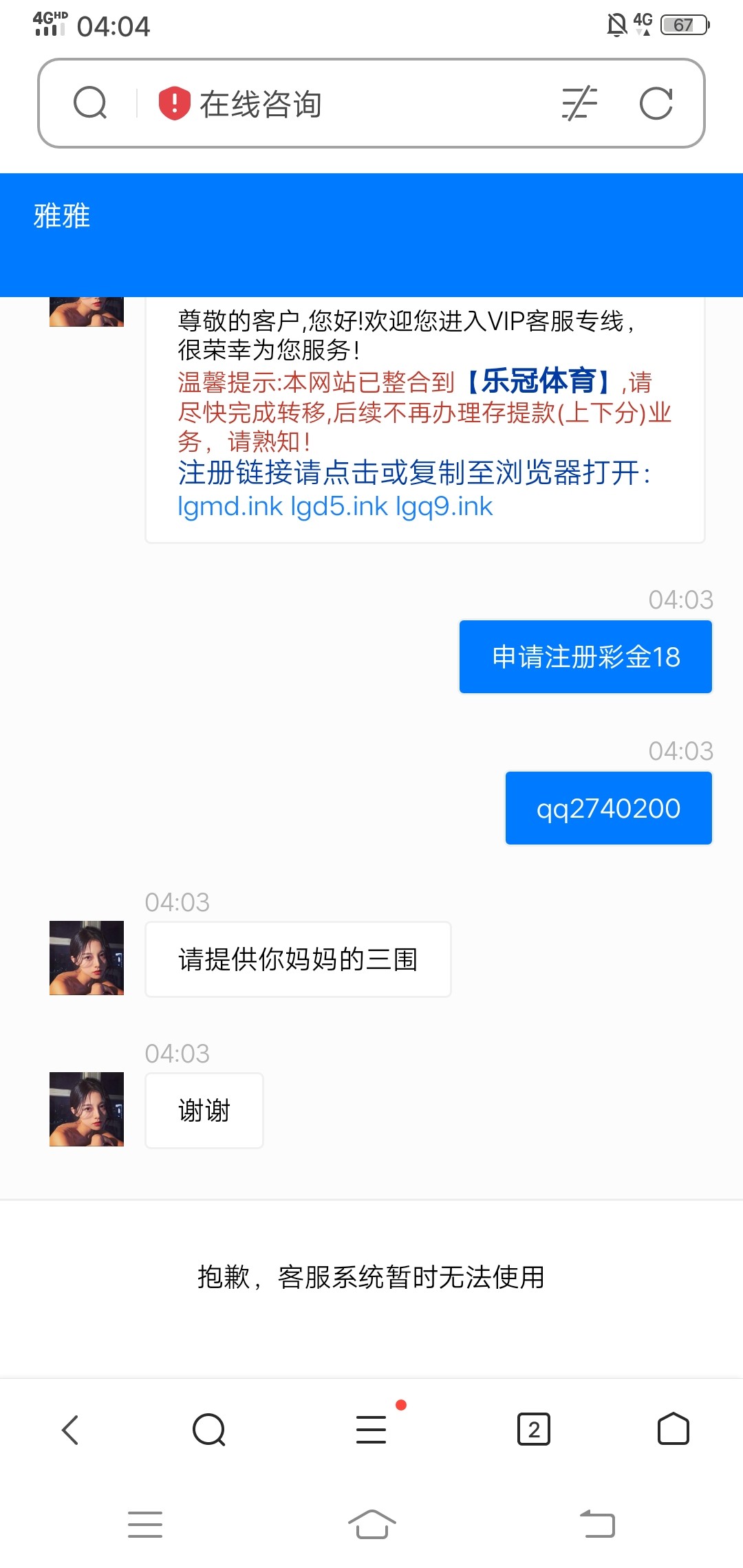Open the lgmd.ink registration link
This screenshot has height=1568, width=743.
coord(230,507)
